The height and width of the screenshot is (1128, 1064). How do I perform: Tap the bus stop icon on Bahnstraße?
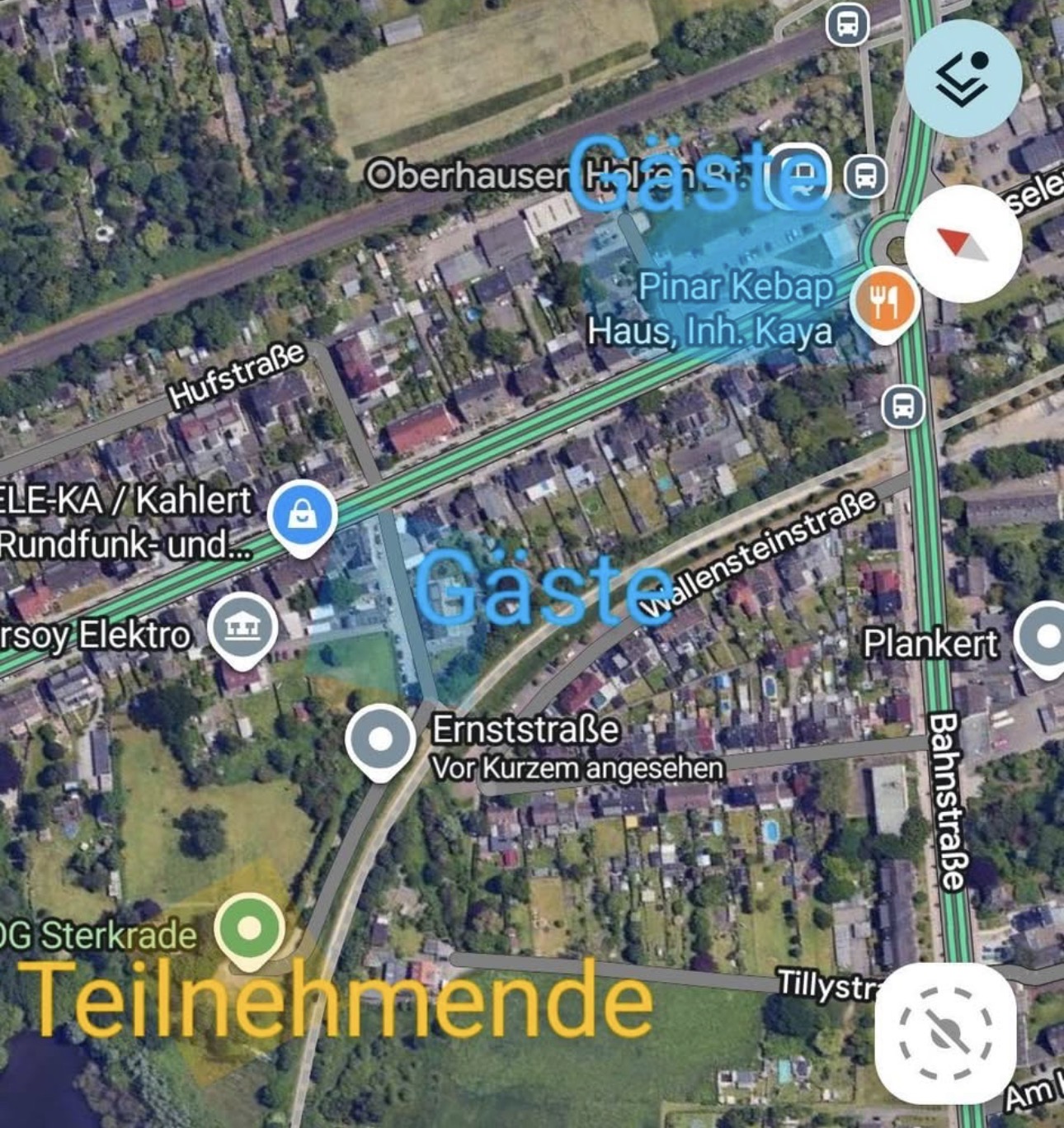[903, 407]
